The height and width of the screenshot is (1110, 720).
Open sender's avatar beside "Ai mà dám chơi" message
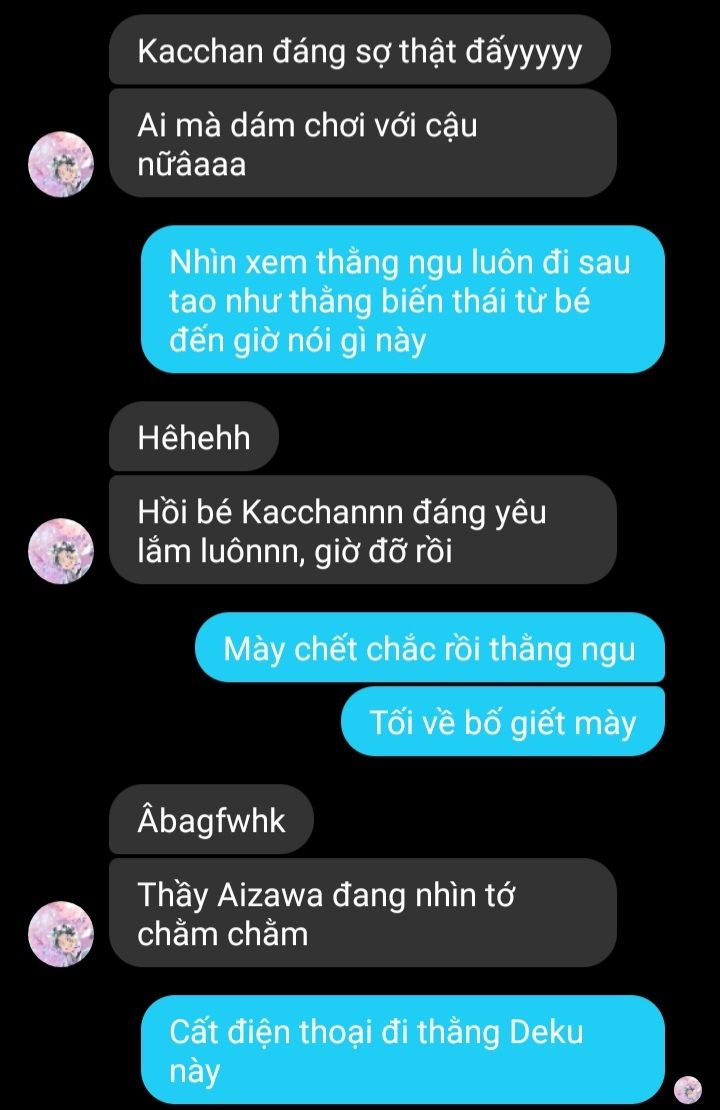62,164
